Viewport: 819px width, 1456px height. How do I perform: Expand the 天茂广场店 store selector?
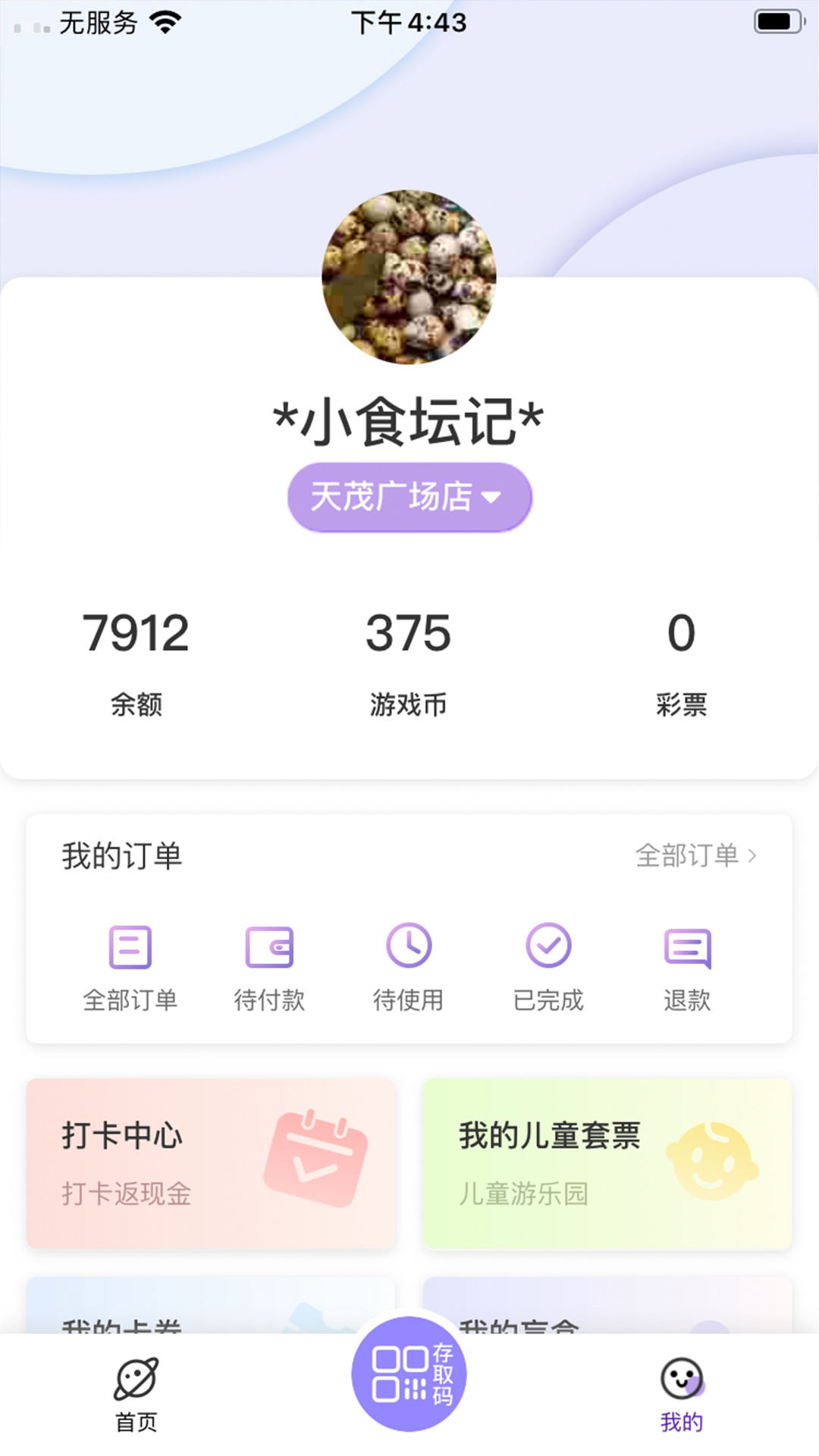pos(409,497)
